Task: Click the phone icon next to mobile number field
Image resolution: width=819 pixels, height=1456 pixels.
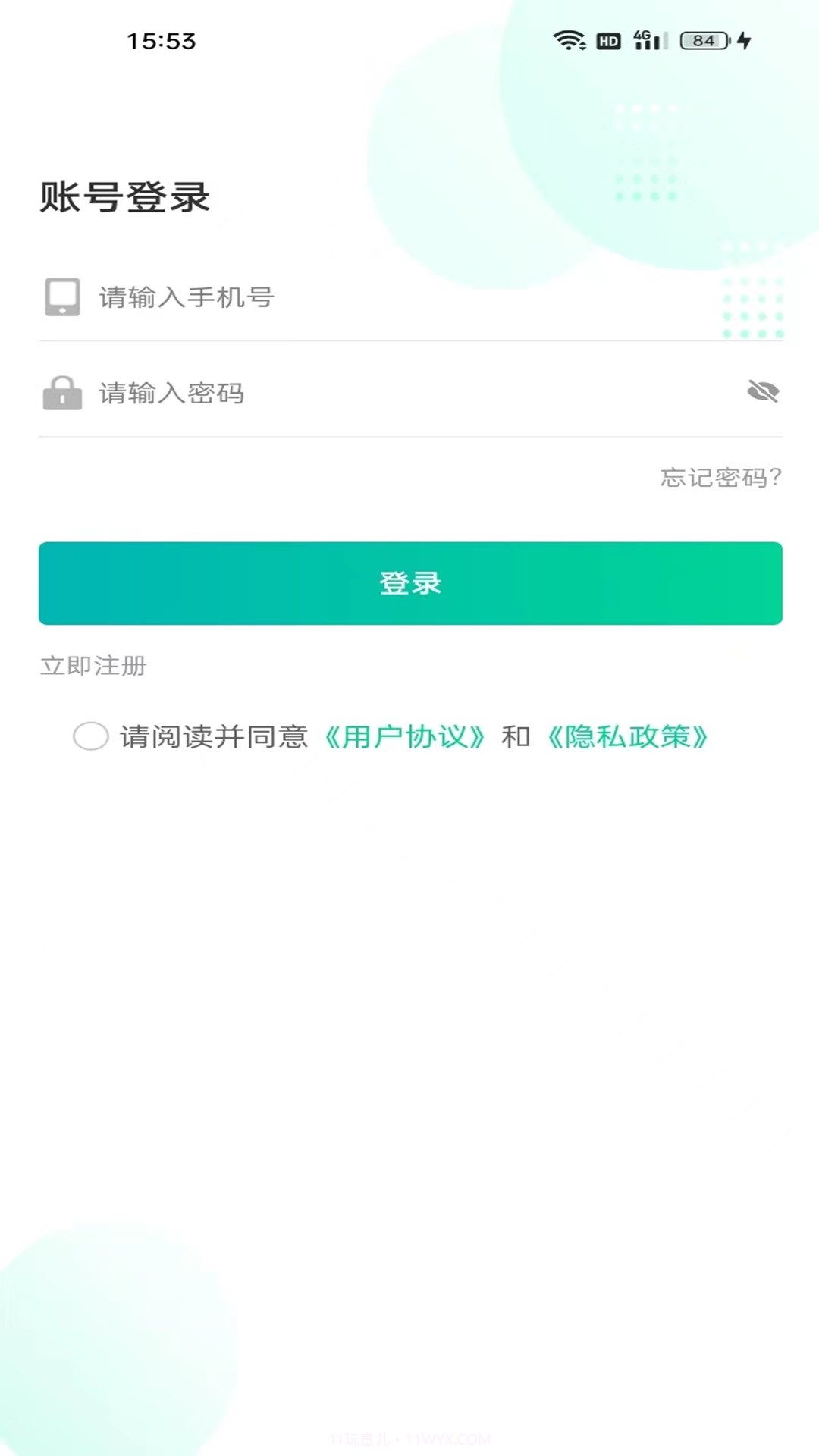Action: (62, 297)
